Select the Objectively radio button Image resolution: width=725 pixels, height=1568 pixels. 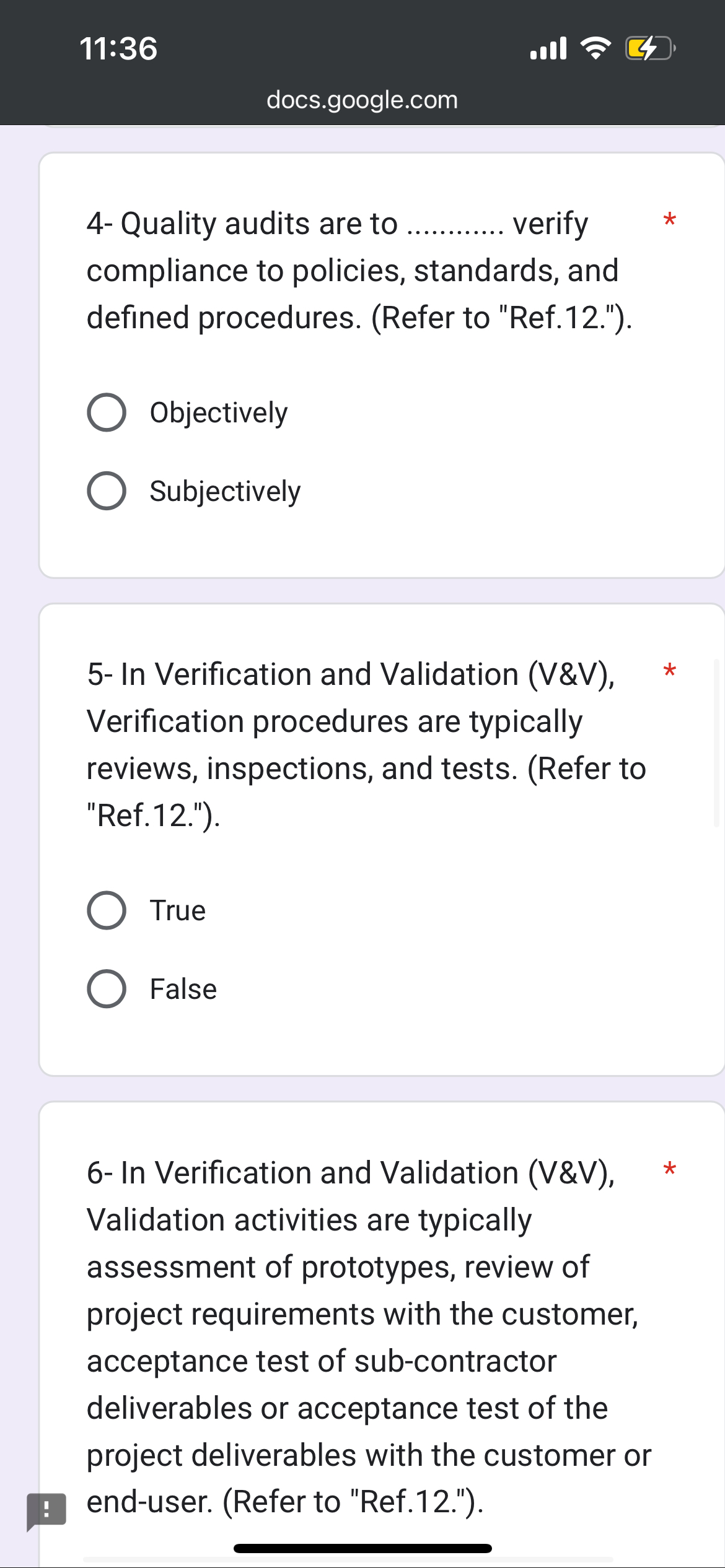pos(107,411)
